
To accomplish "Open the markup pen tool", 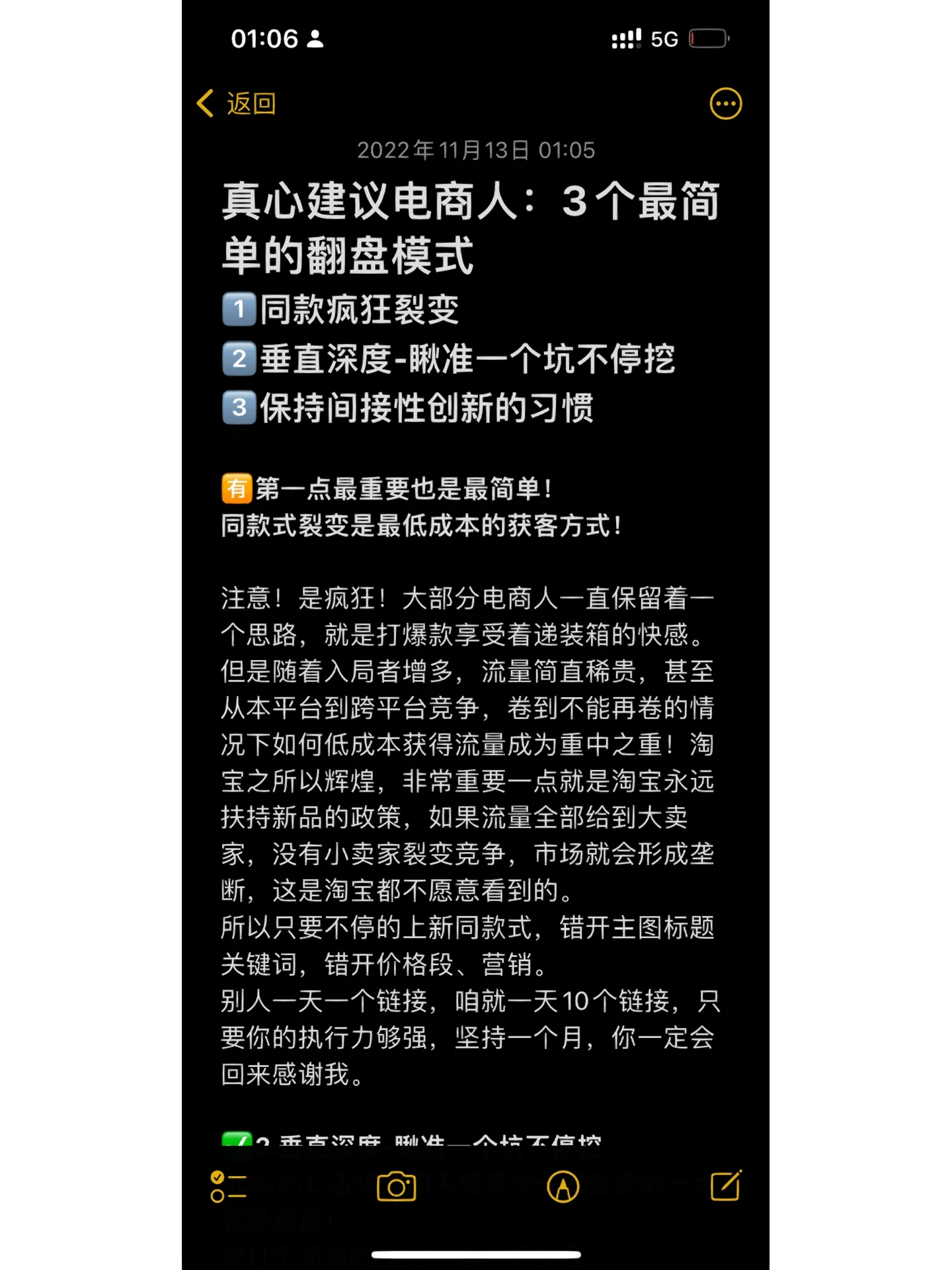I will pyautogui.click(x=563, y=1187).
